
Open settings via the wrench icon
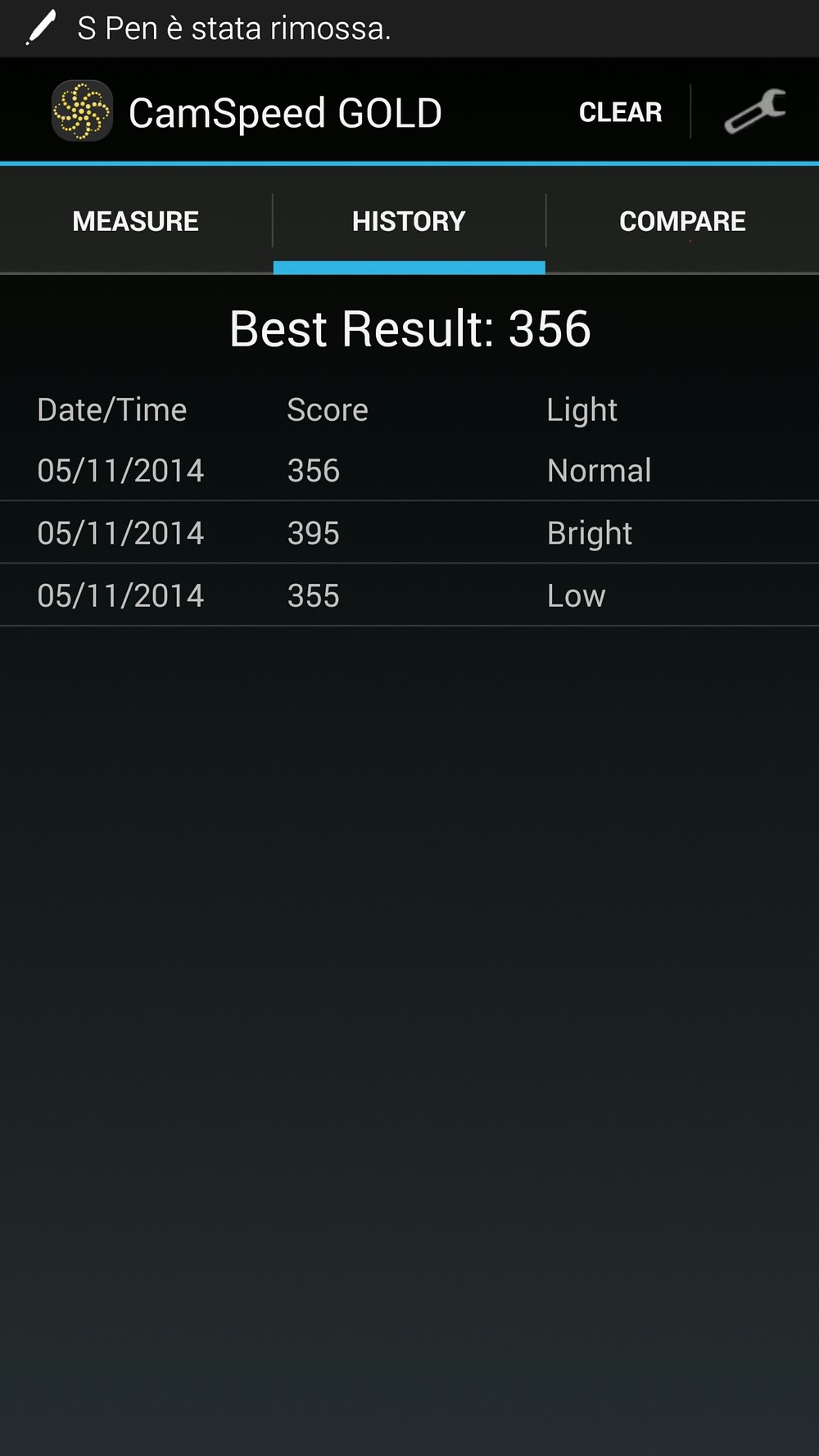click(754, 112)
